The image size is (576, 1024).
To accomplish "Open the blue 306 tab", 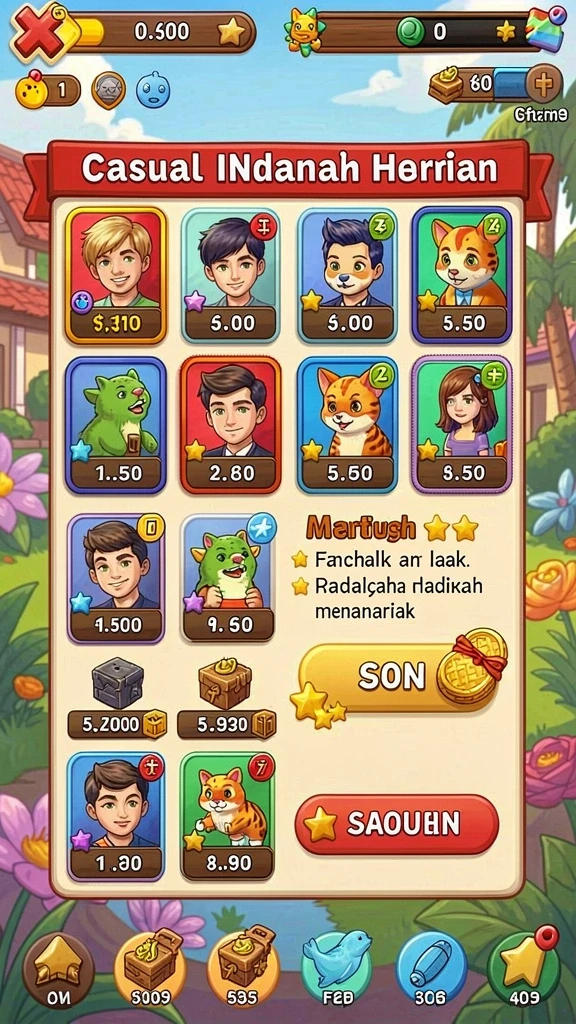I will pos(431,968).
